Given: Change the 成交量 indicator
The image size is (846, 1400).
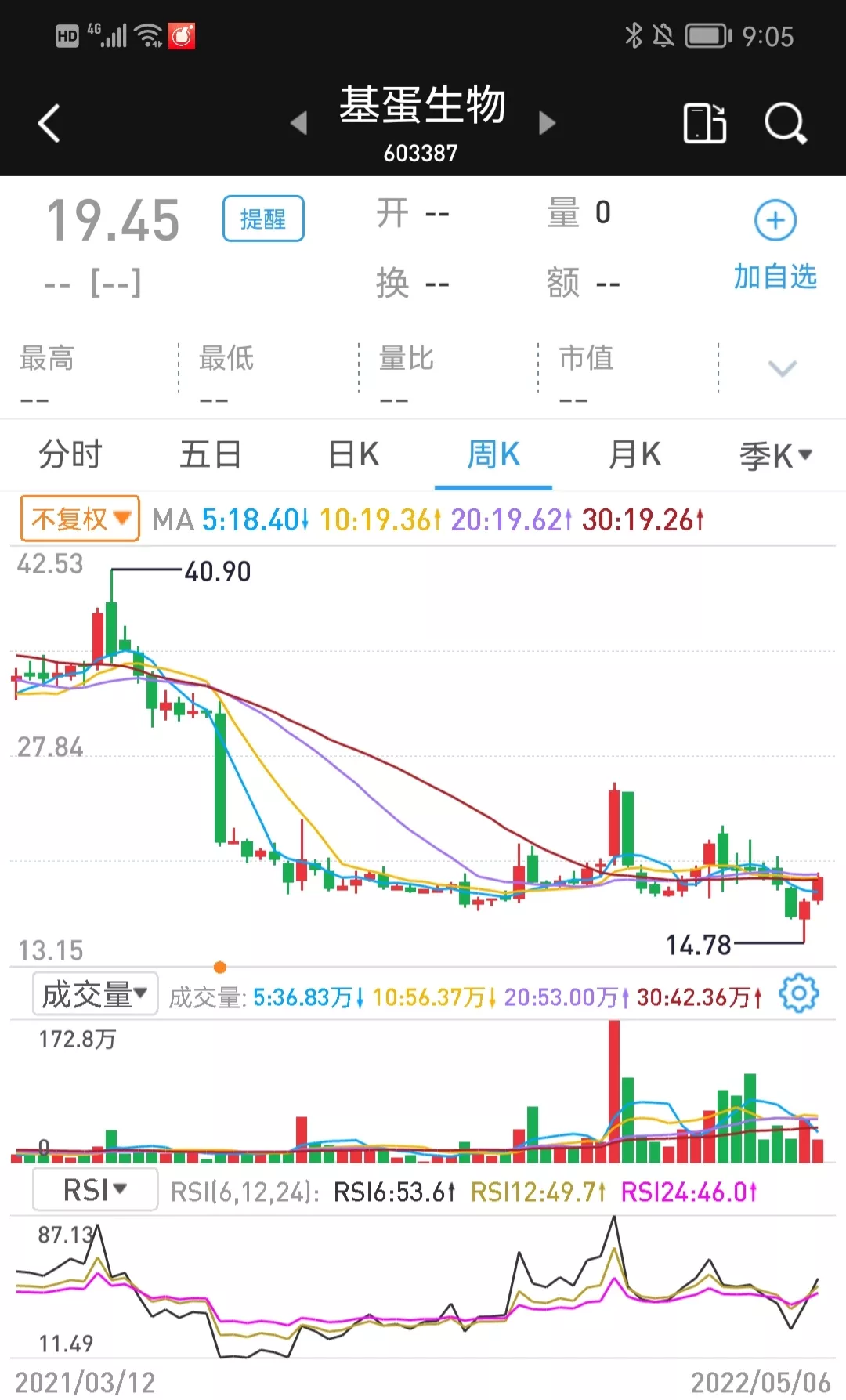Looking at the screenshot, I should click(95, 995).
